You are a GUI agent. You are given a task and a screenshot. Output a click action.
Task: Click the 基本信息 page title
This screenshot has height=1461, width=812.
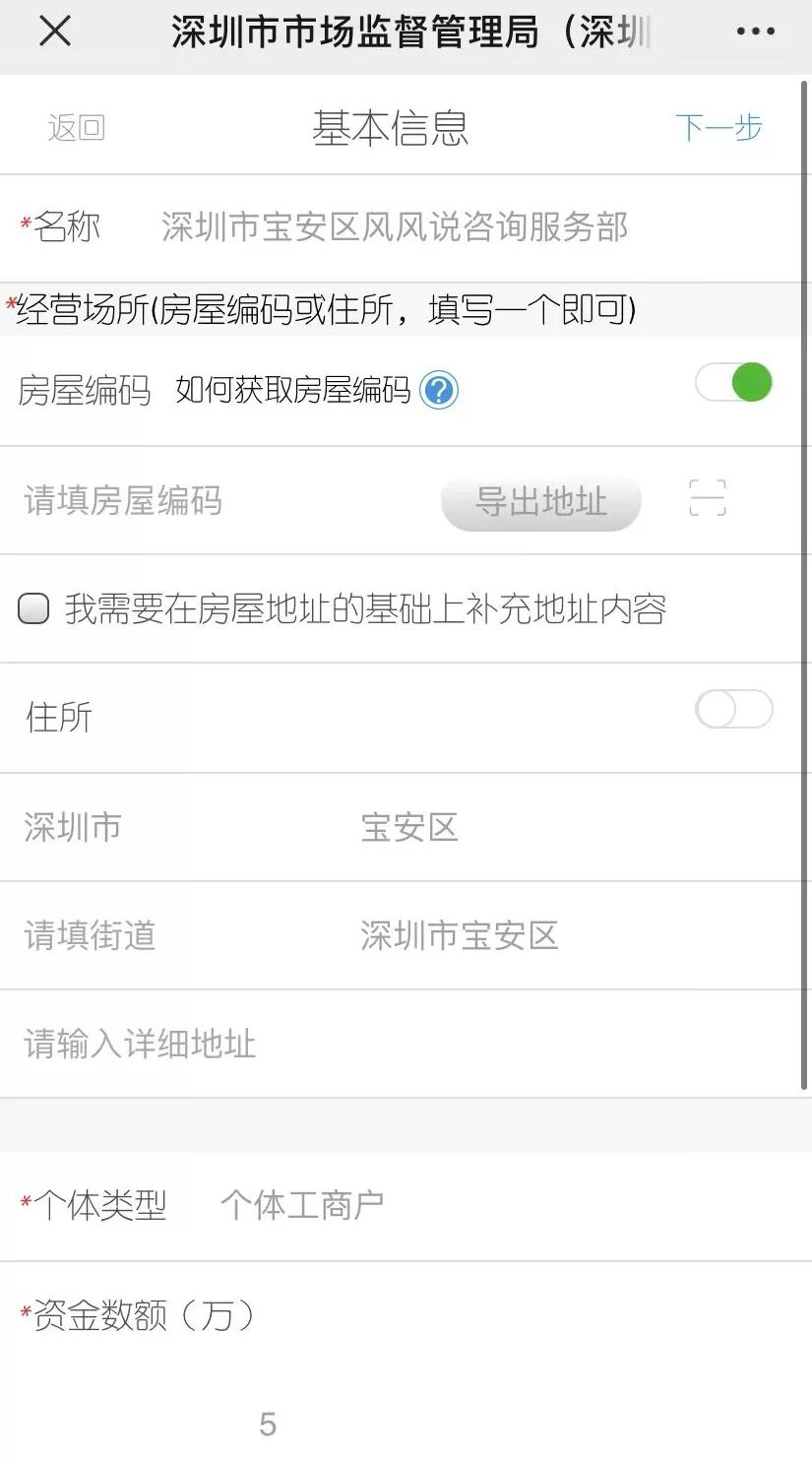tap(390, 127)
